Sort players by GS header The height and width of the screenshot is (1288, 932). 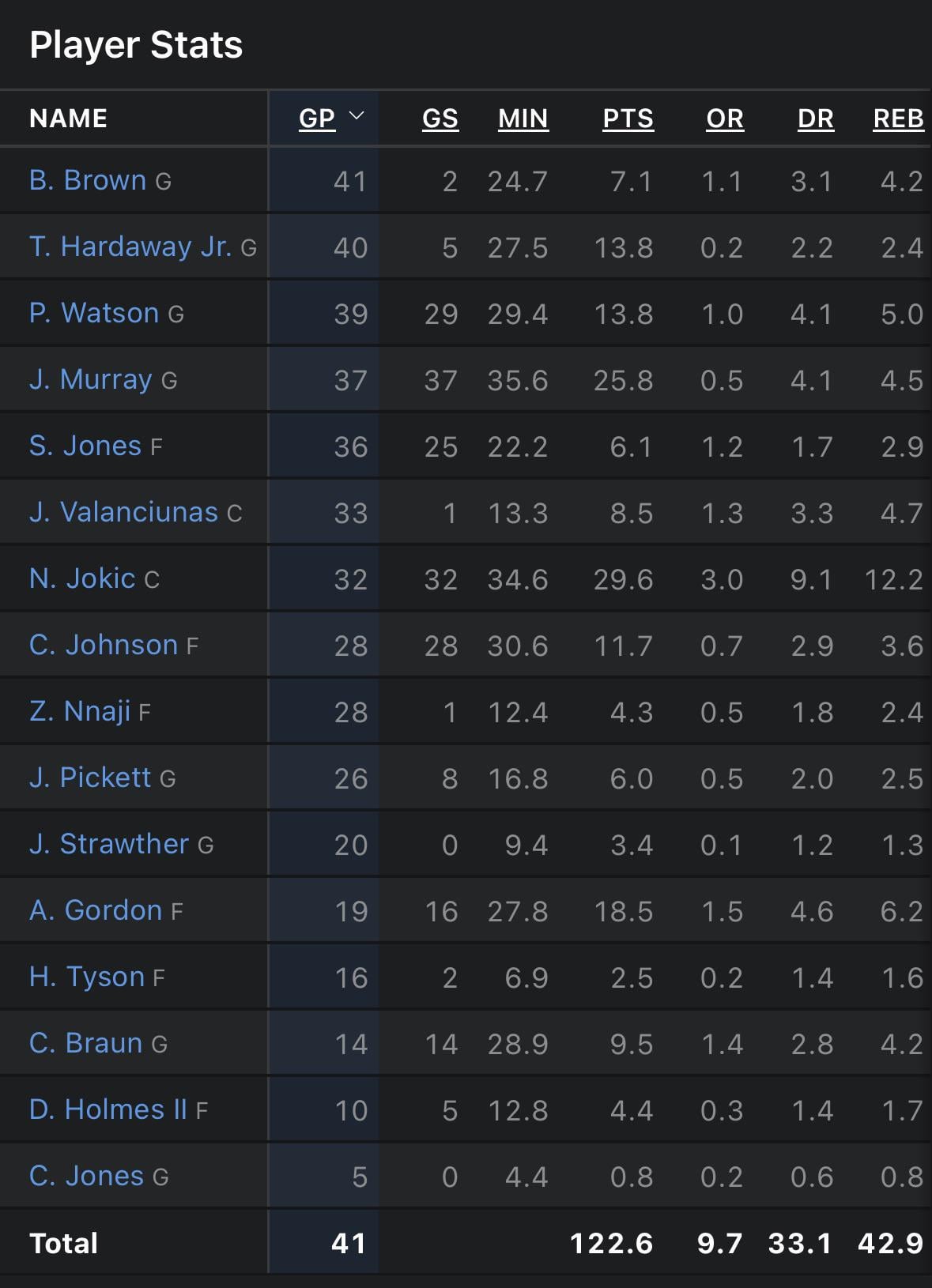440,119
